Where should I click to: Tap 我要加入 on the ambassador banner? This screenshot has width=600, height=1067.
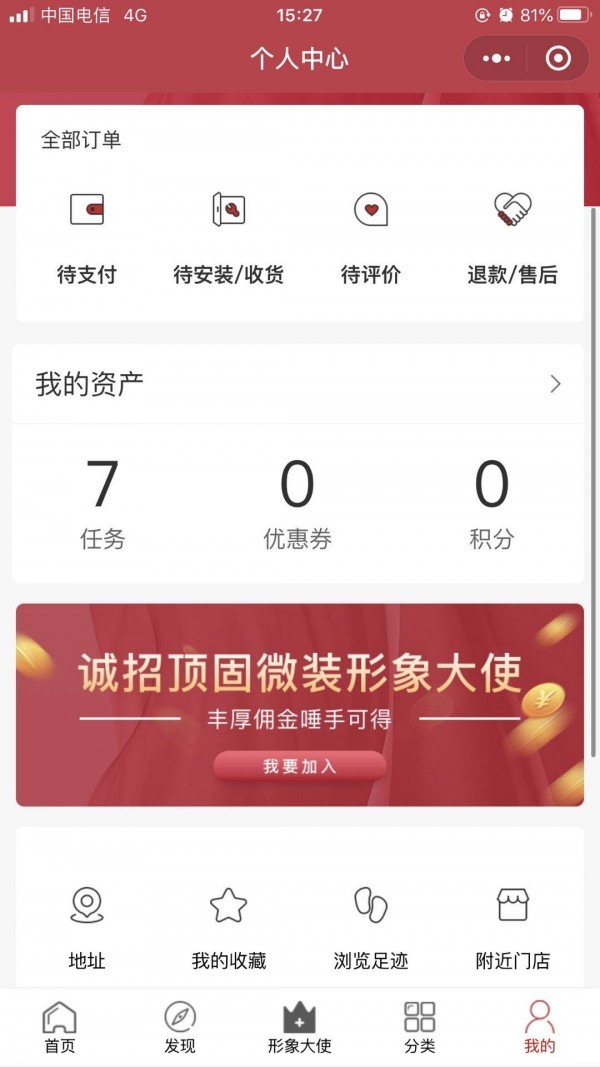pos(300,766)
